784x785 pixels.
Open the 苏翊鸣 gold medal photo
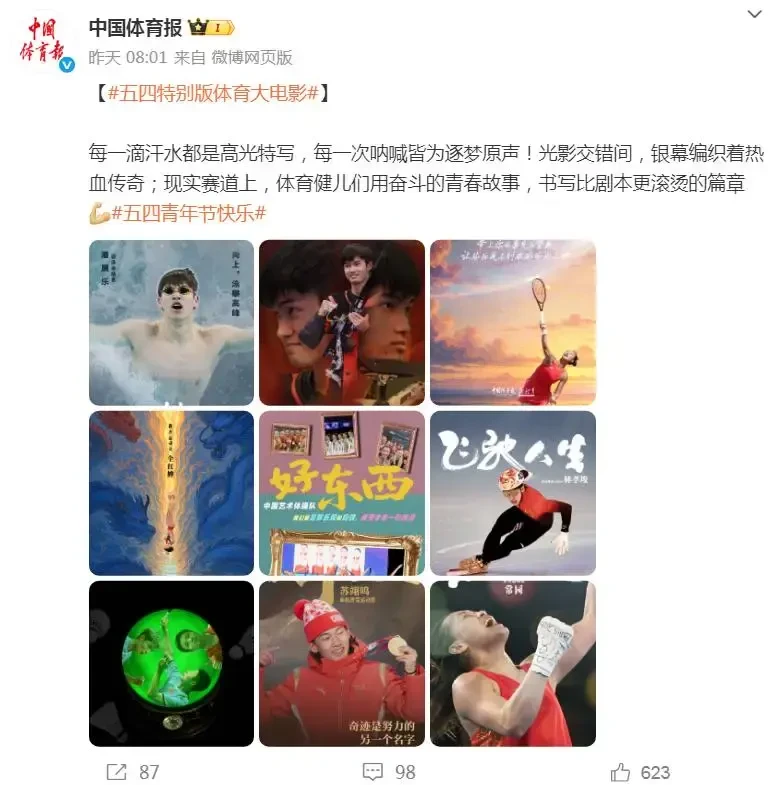[x=341, y=663]
